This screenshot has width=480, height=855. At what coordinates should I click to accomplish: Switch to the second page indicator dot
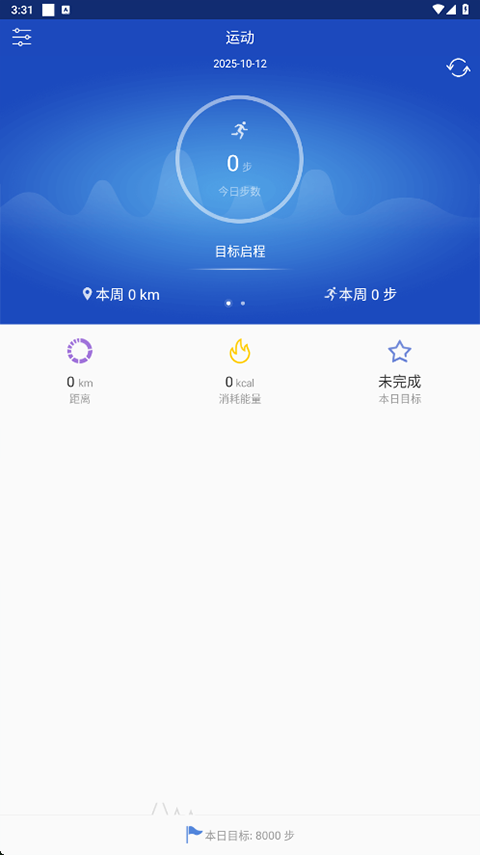(243, 303)
